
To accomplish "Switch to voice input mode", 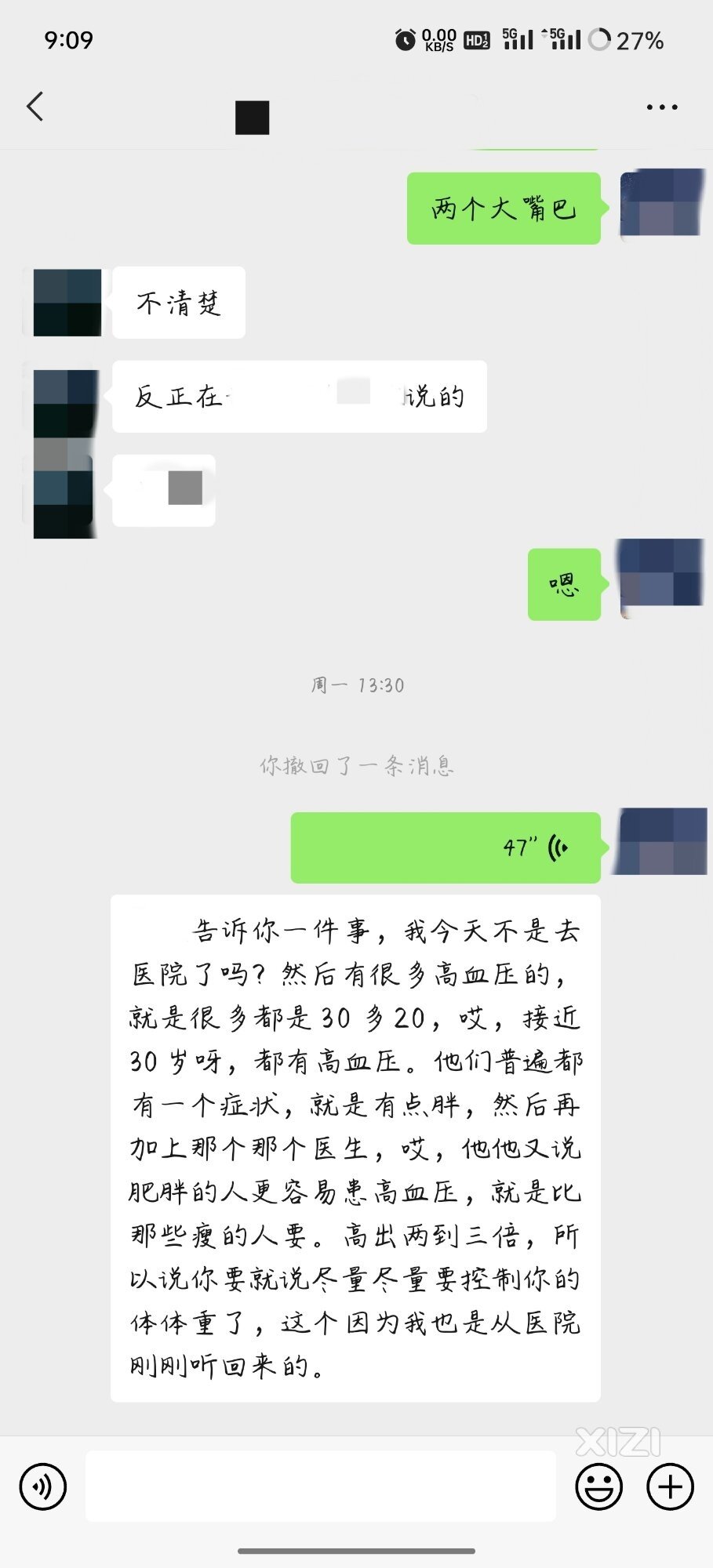I will click(x=43, y=1486).
